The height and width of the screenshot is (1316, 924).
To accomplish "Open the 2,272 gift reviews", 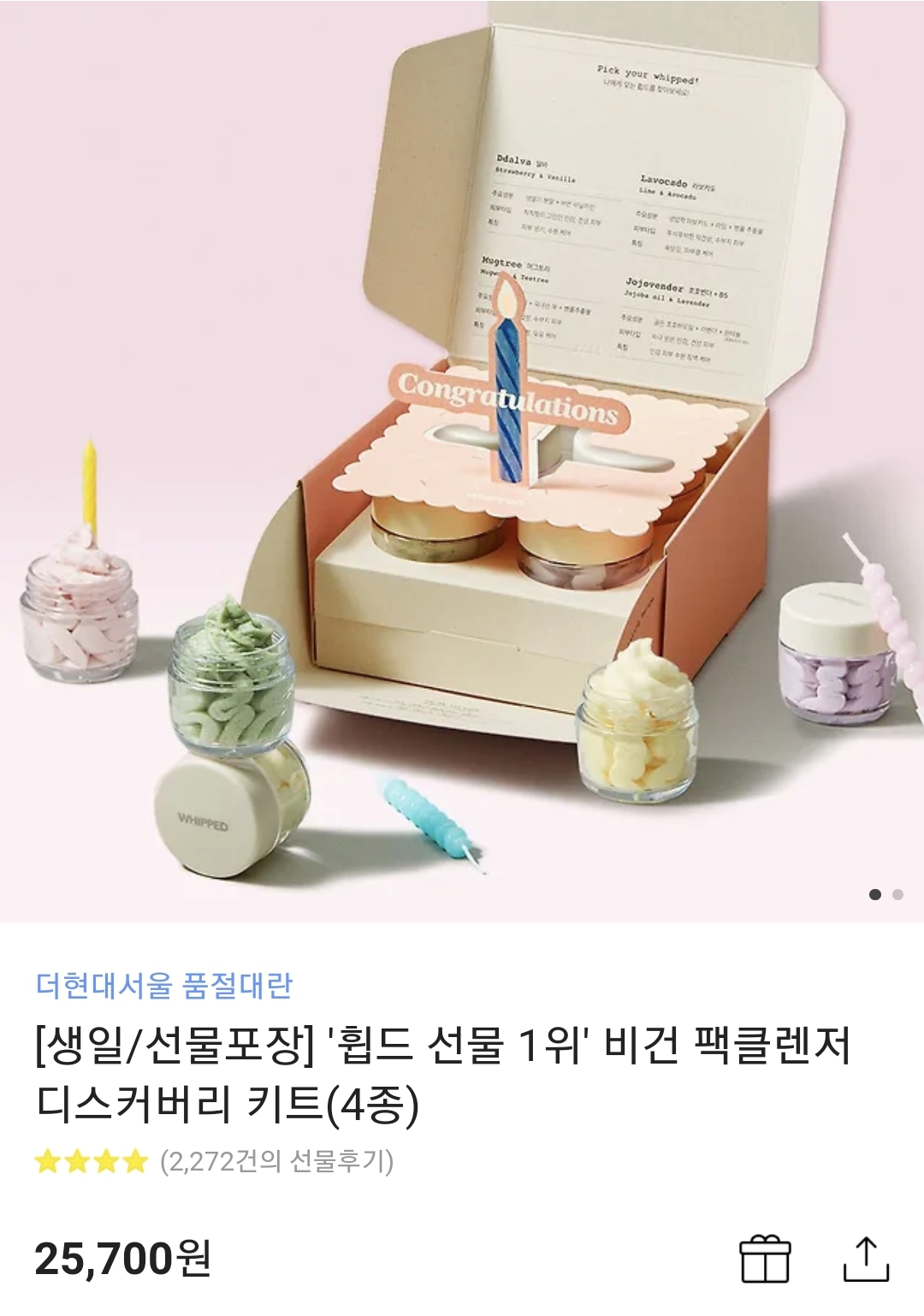I will pos(275,1161).
